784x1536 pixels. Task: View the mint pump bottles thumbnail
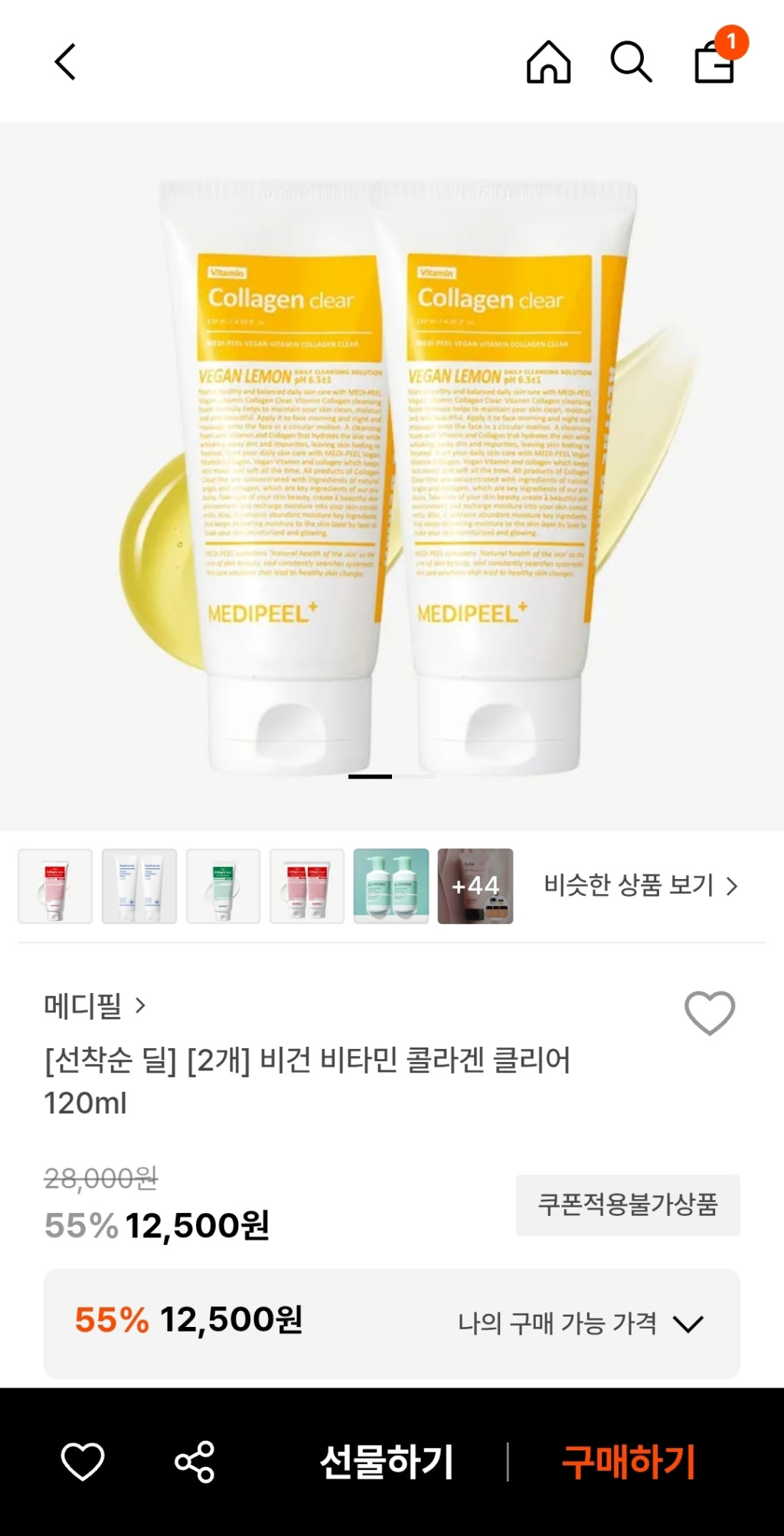tap(391, 886)
